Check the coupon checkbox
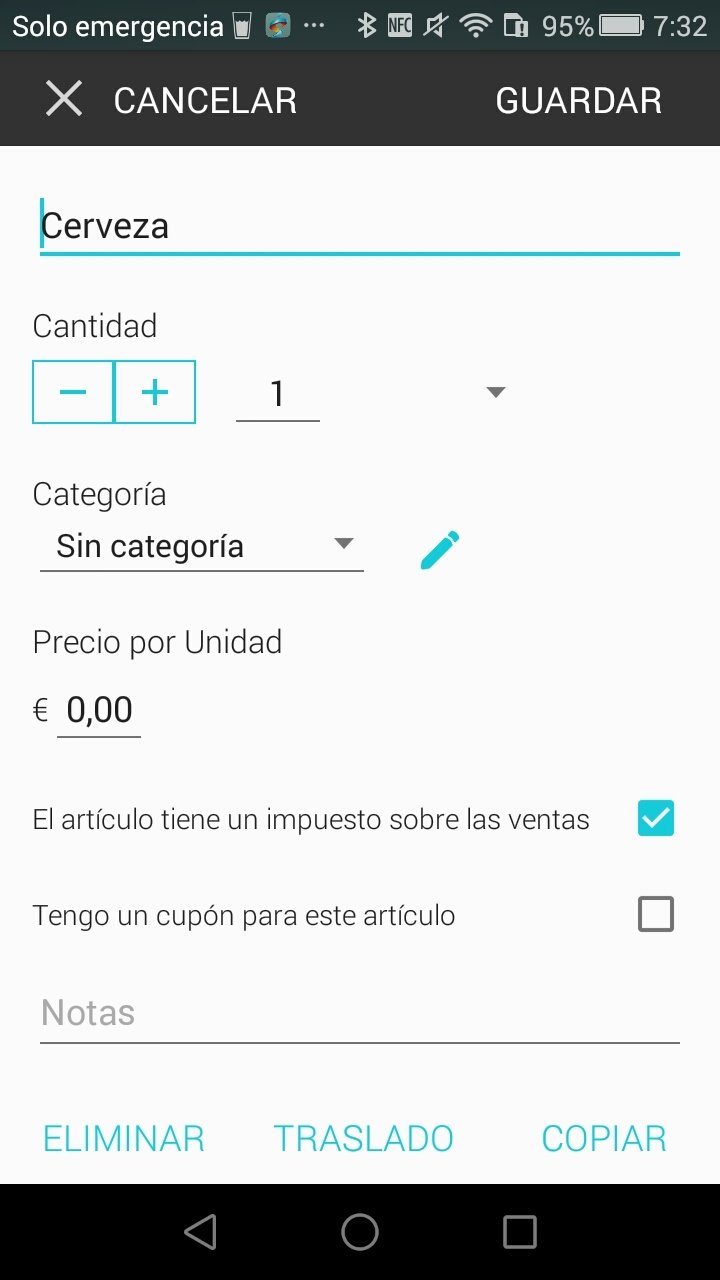 click(656, 914)
